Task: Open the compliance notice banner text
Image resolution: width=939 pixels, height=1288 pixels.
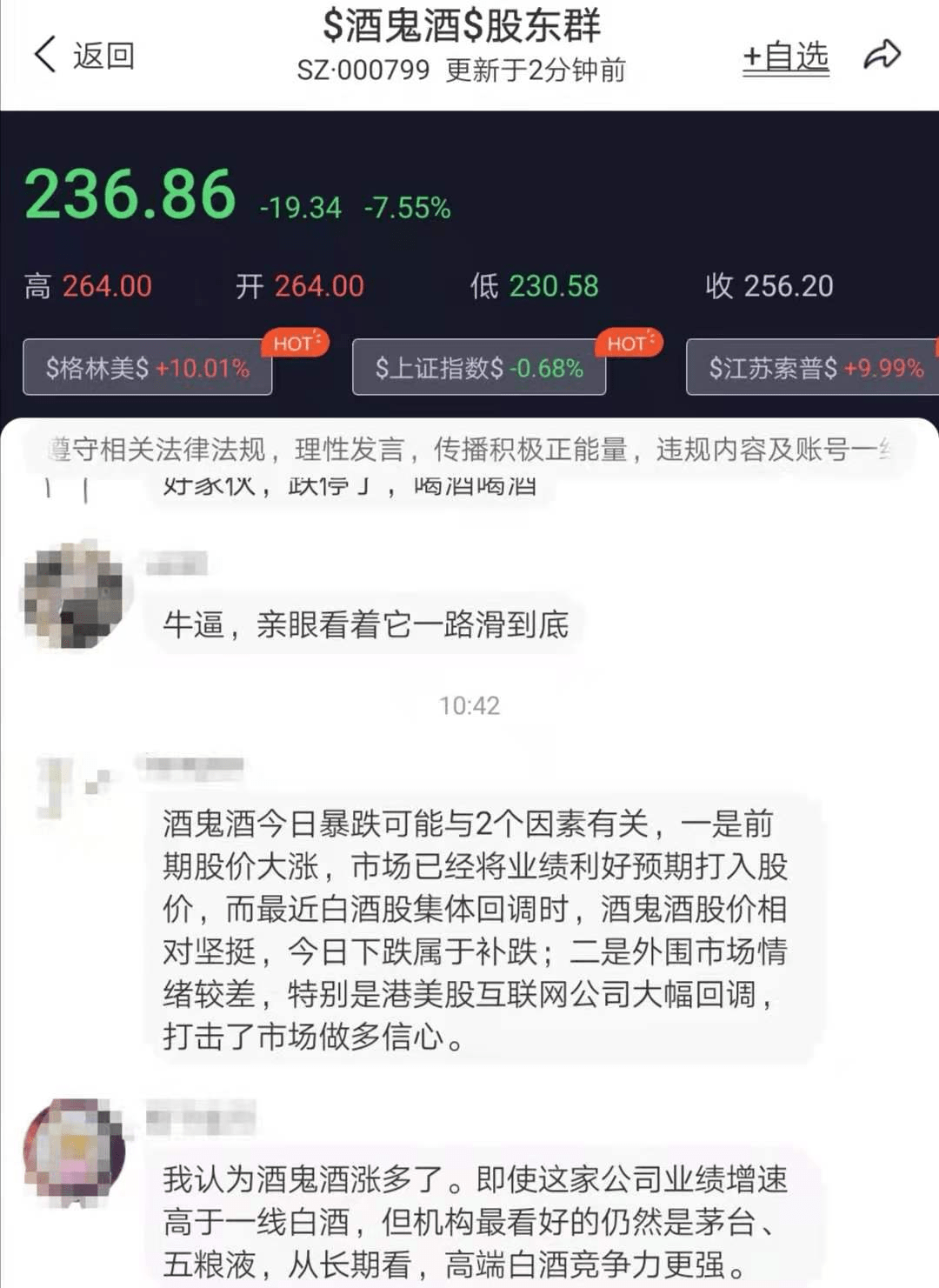Action: (x=469, y=447)
